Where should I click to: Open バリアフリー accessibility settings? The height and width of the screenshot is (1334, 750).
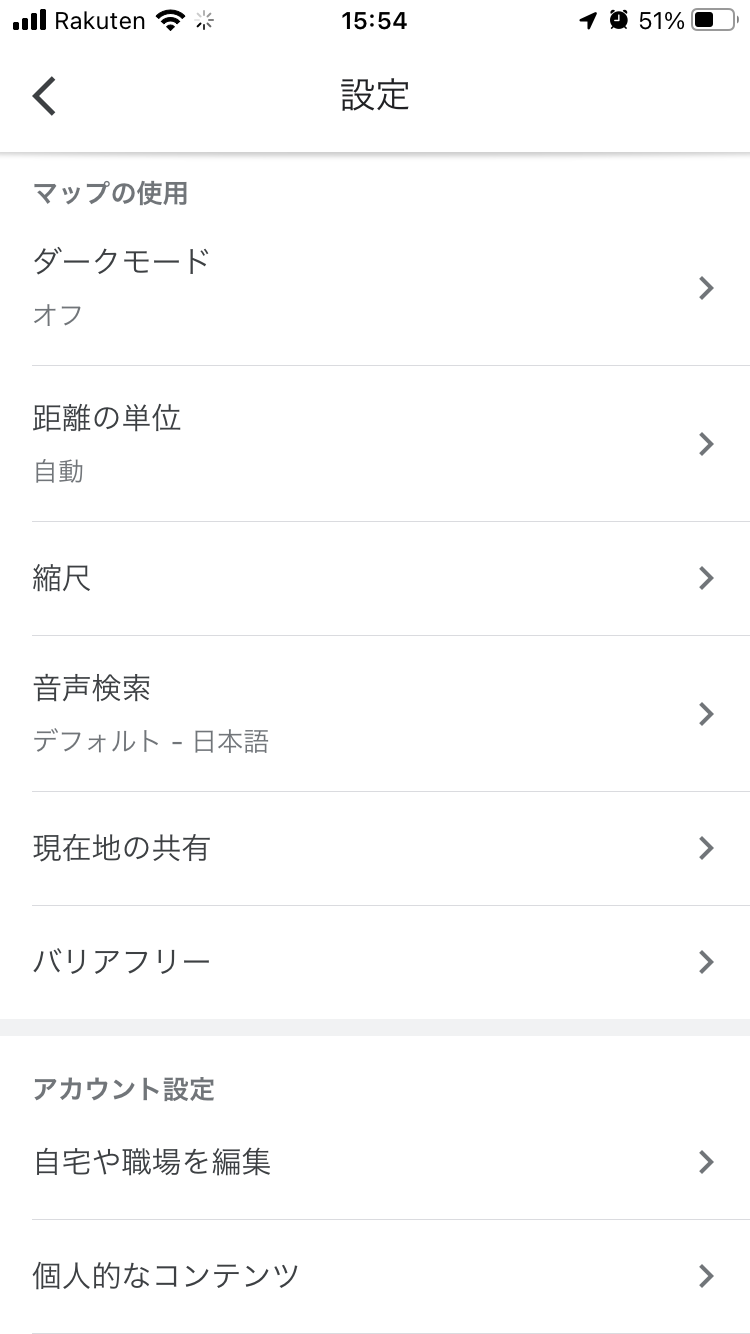[375, 961]
